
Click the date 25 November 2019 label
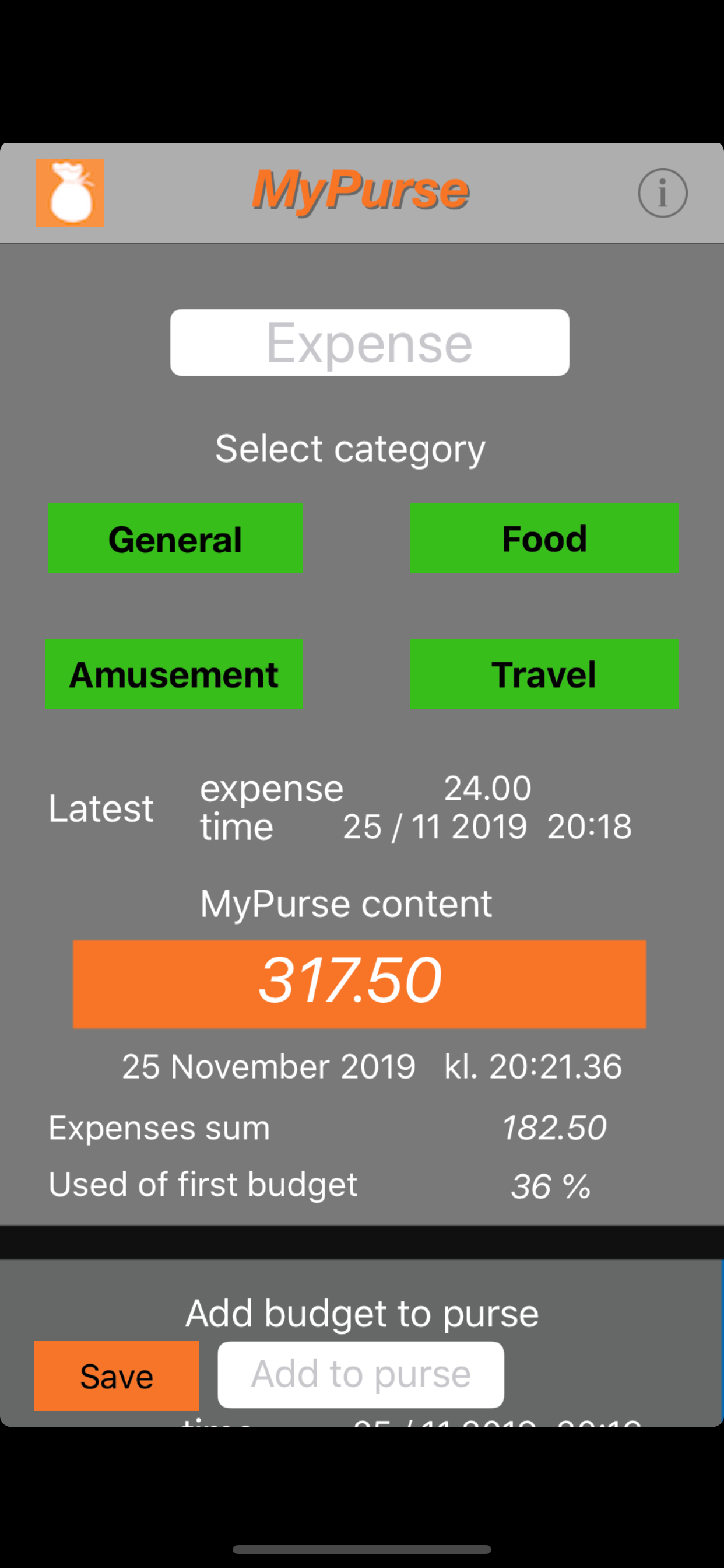[x=268, y=1066]
